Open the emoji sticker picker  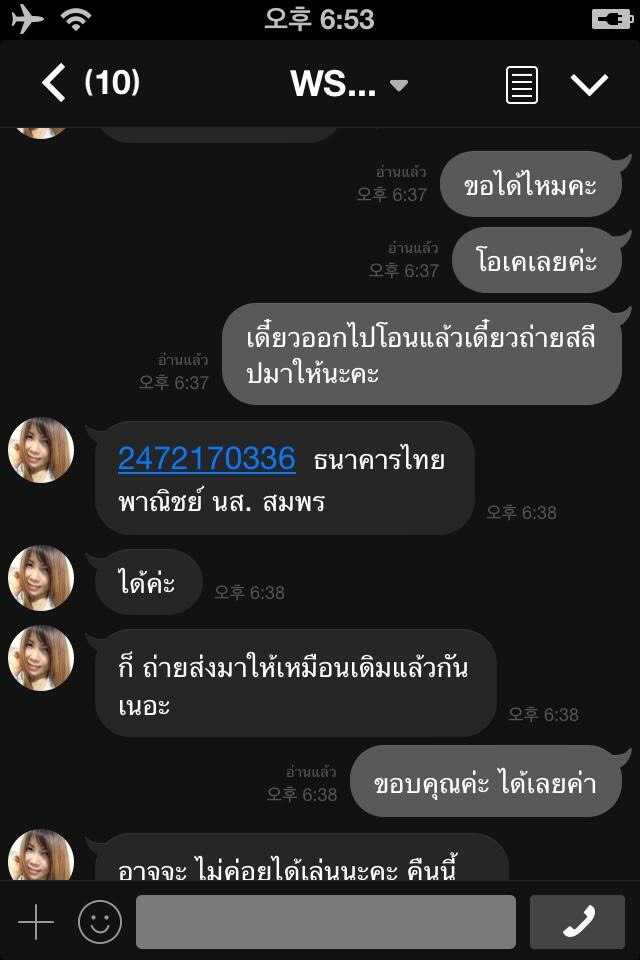(99, 922)
